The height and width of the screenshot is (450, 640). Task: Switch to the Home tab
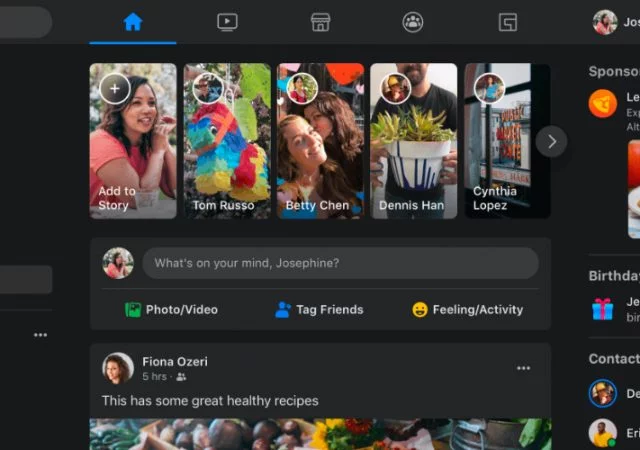[x=132, y=22]
